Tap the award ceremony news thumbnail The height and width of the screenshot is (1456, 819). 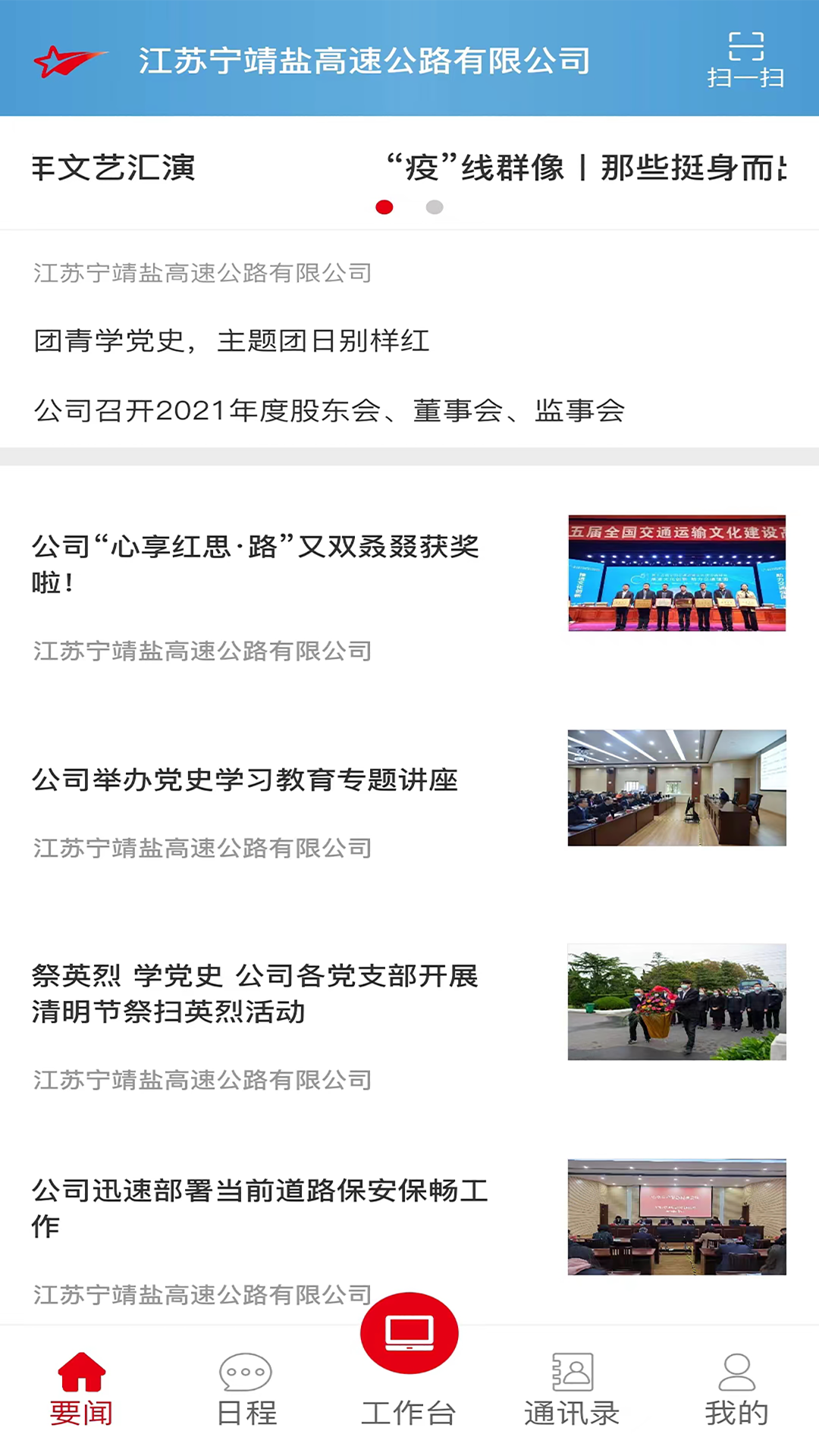[676, 572]
